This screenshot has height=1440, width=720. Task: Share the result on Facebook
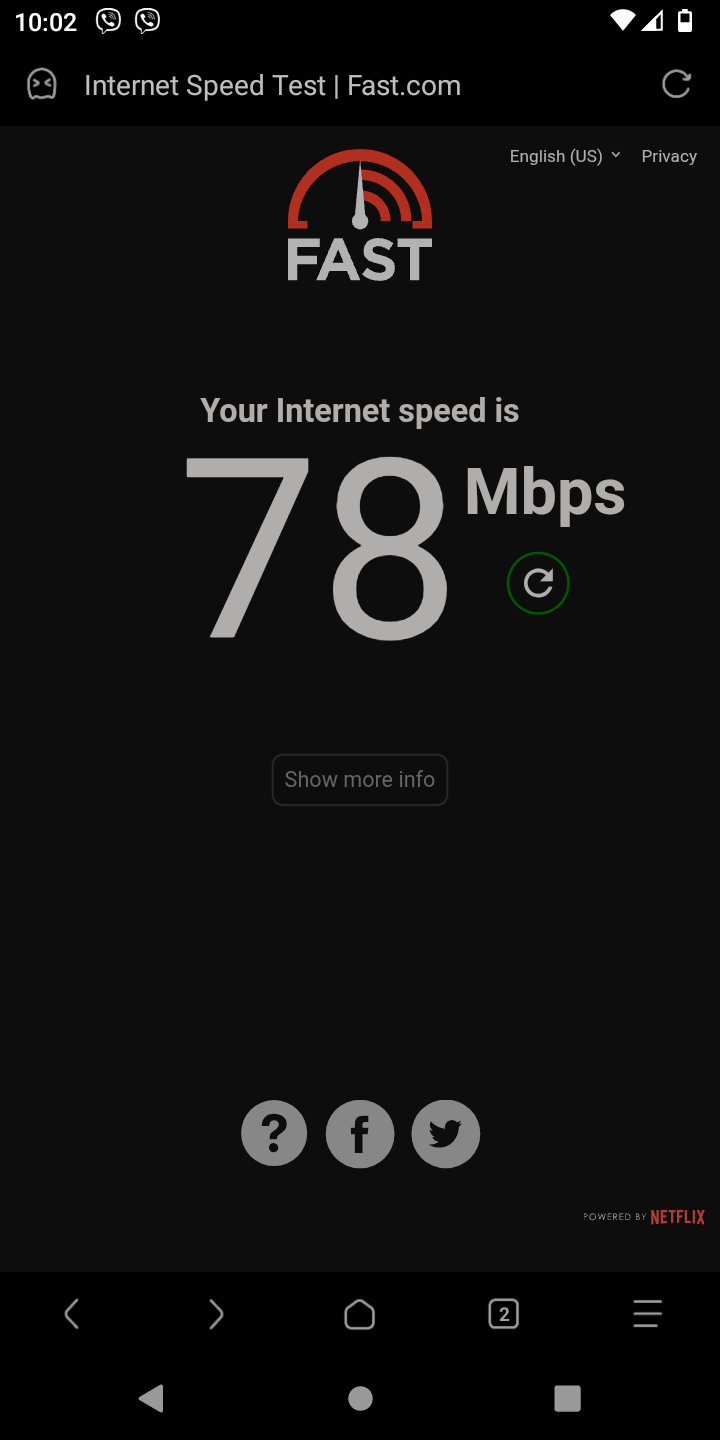coord(360,1133)
